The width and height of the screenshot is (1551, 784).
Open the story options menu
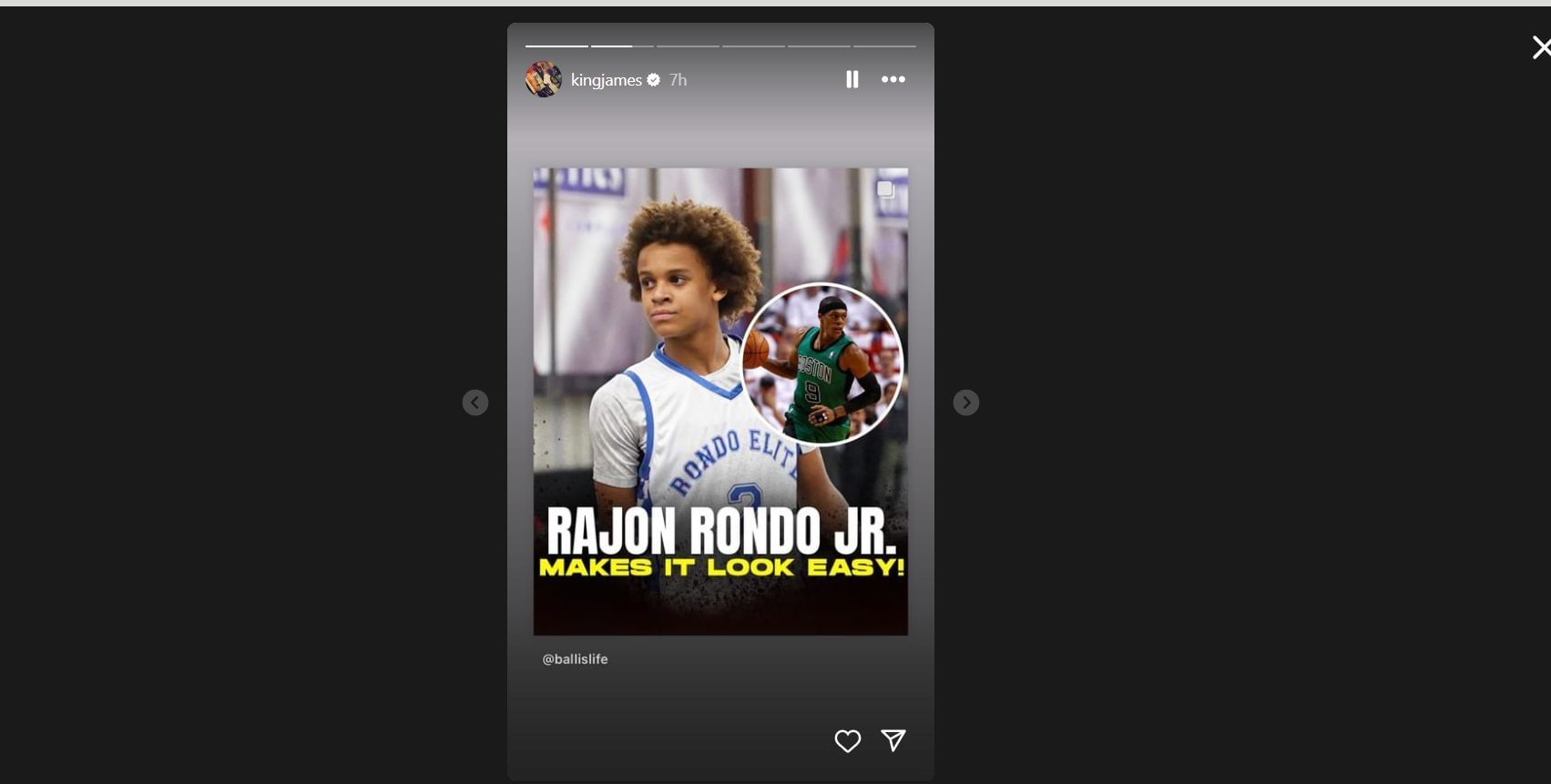(x=893, y=79)
